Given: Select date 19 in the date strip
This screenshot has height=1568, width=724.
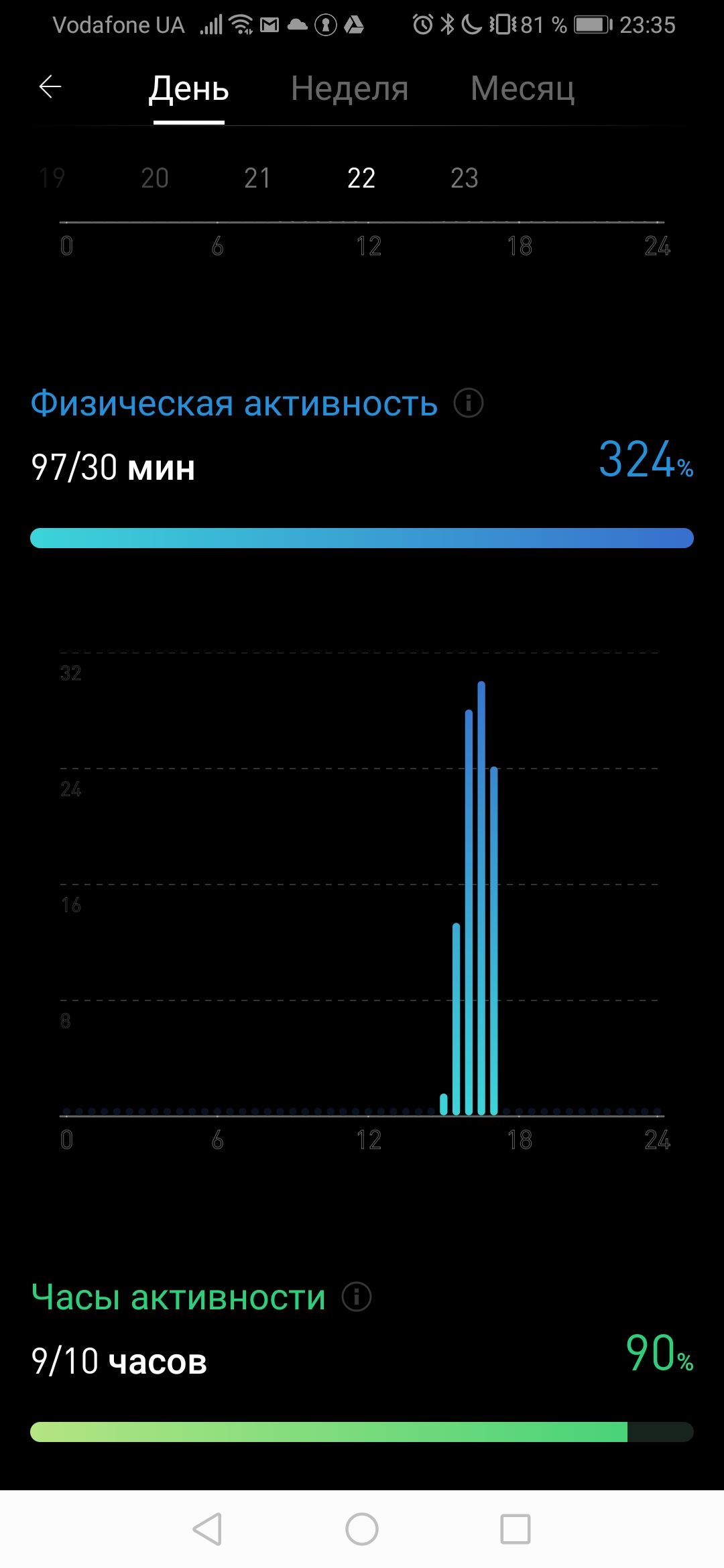Looking at the screenshot, I should (54, 179).
